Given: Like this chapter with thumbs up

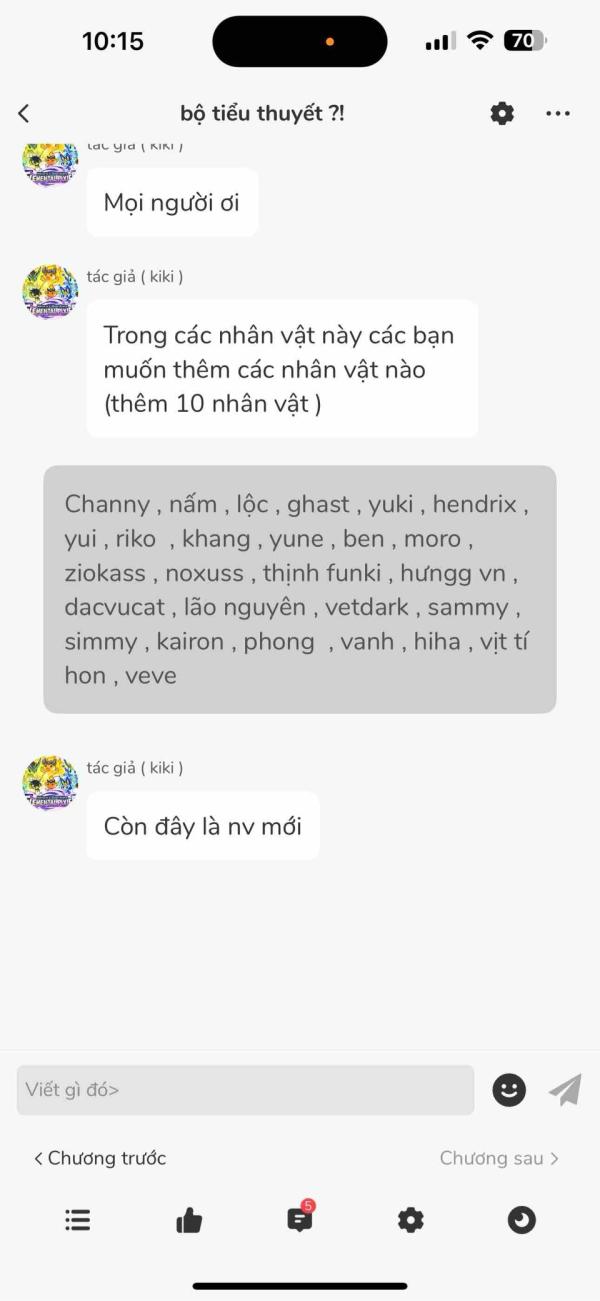Looking at the screenshot, I should [189, 1220].
